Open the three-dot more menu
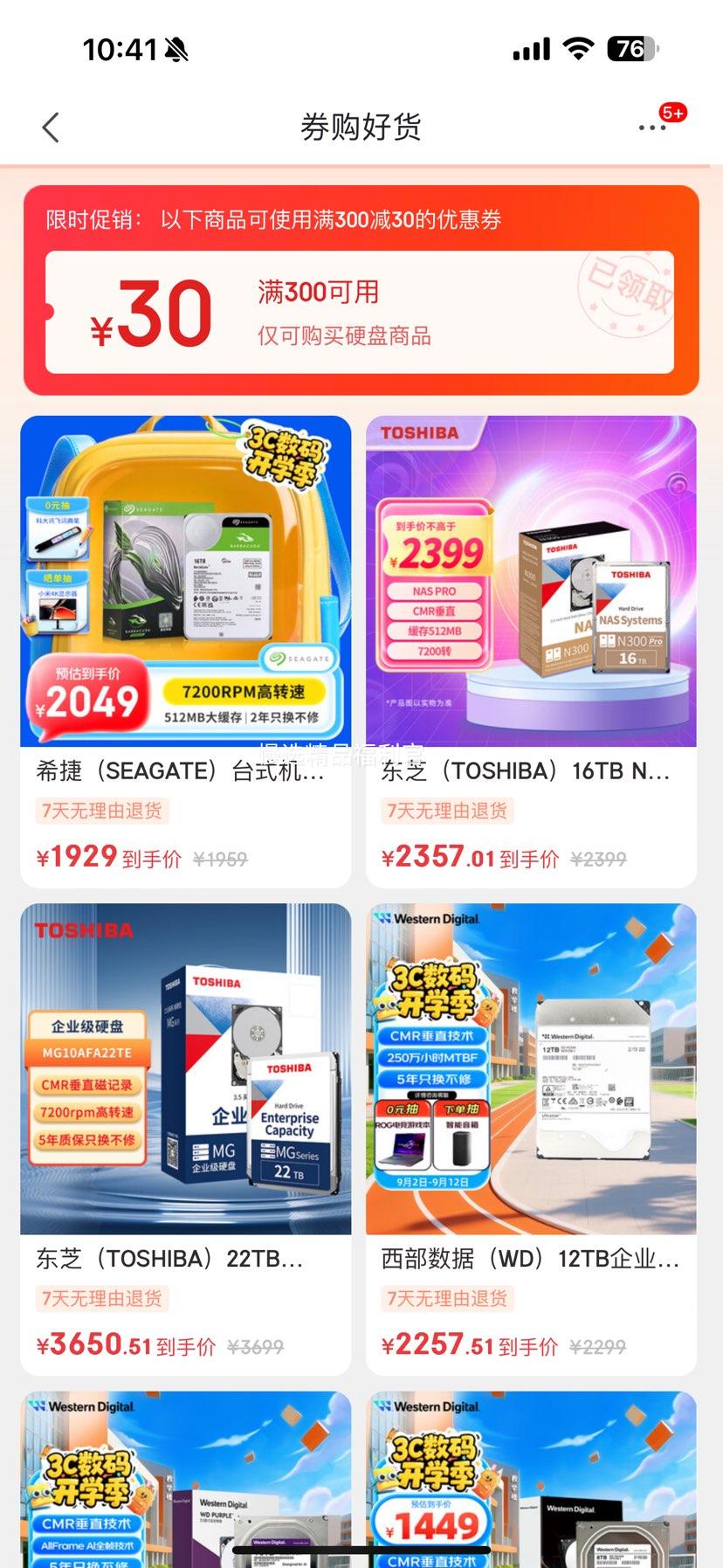This screenshot has height=1568, width=723. (651, 128)
